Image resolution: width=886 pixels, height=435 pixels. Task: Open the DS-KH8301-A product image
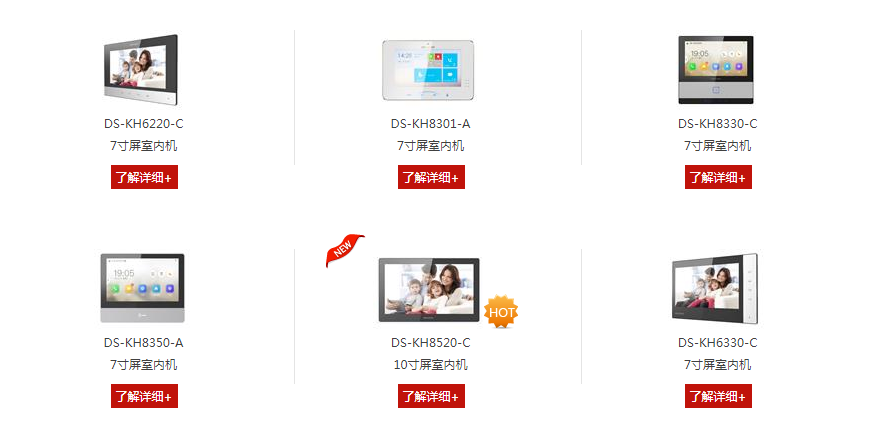click(x=430, y=70)
